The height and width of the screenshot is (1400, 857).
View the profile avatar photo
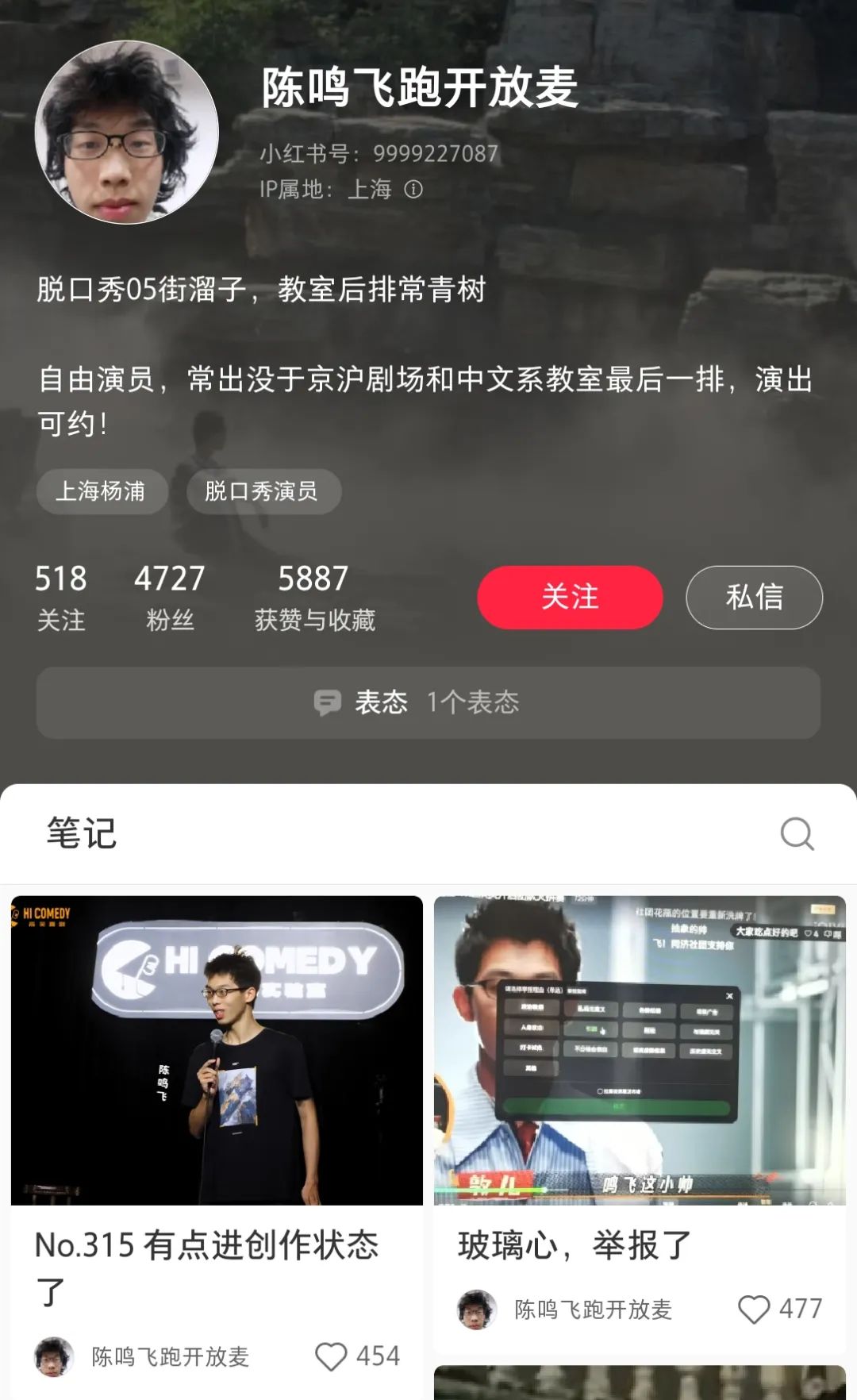click(x=127, y=132)
